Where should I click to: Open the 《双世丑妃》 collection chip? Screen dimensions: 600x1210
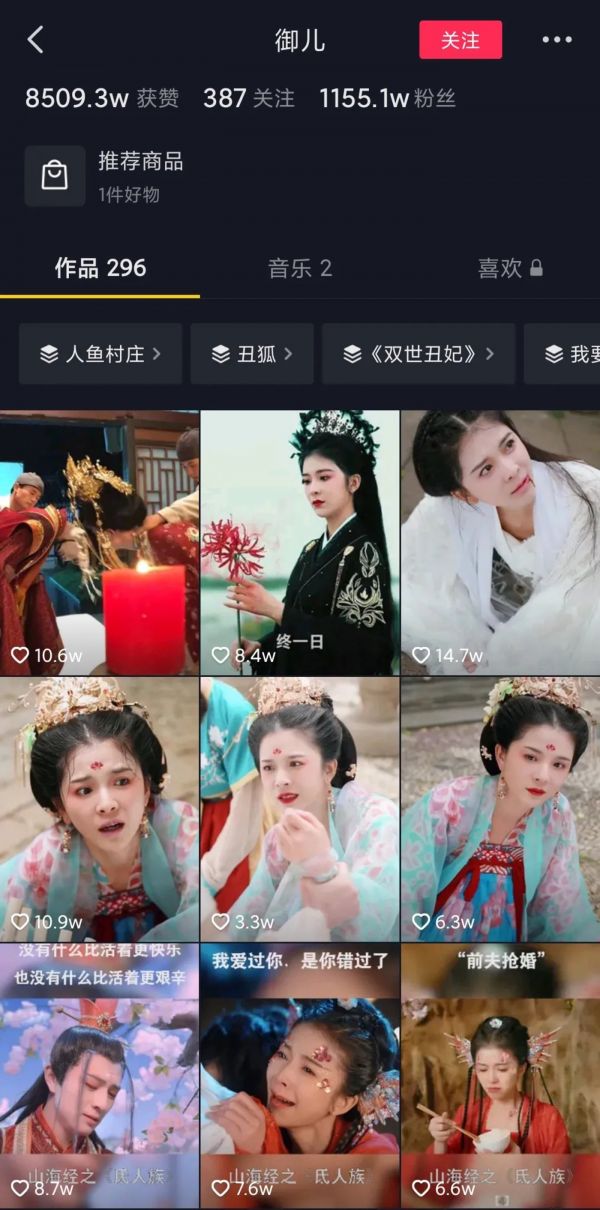pos(418,354)
